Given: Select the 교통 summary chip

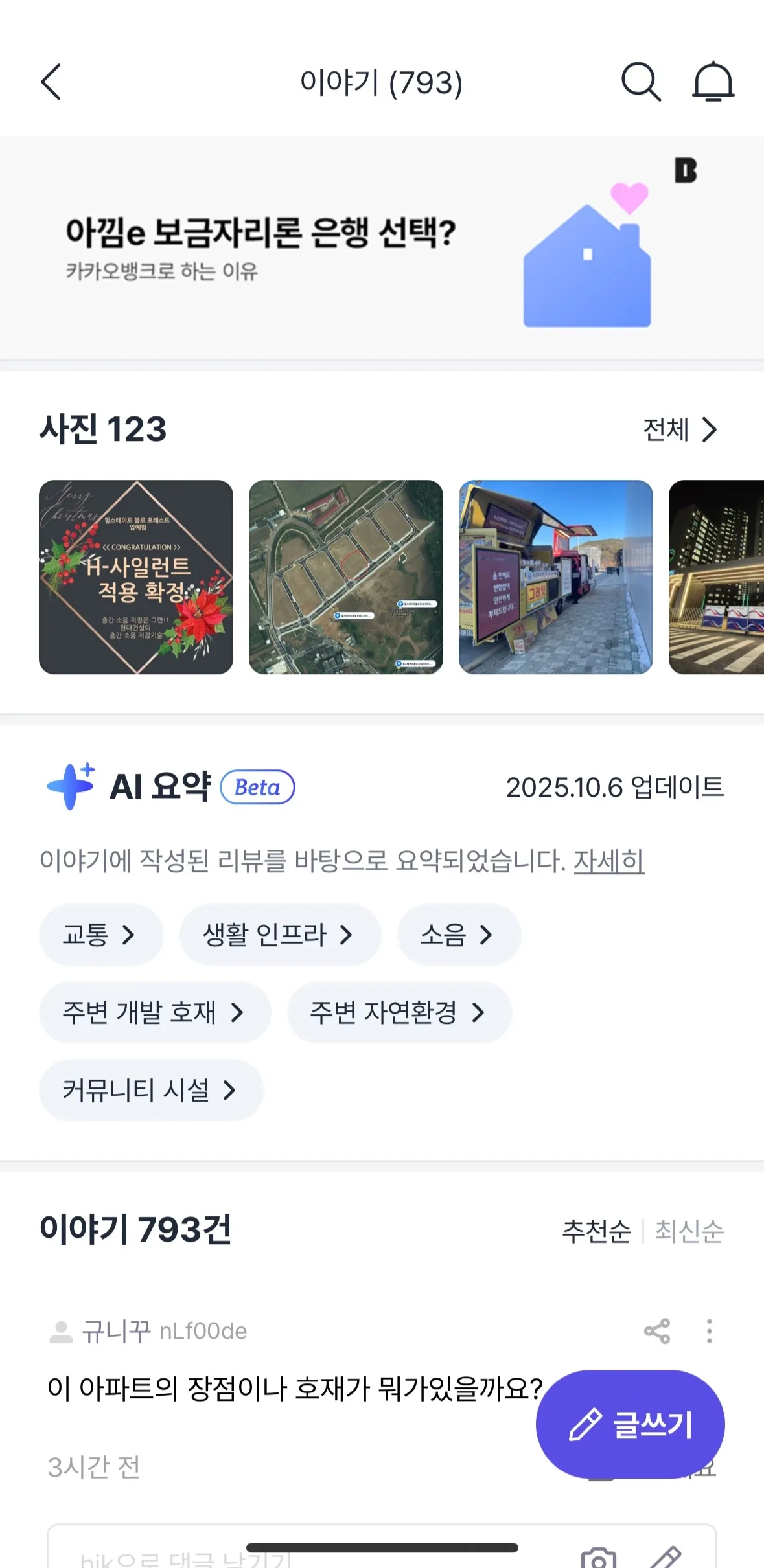Looking at the screenshot, I should pyautogui.click(x=100, y=935).
